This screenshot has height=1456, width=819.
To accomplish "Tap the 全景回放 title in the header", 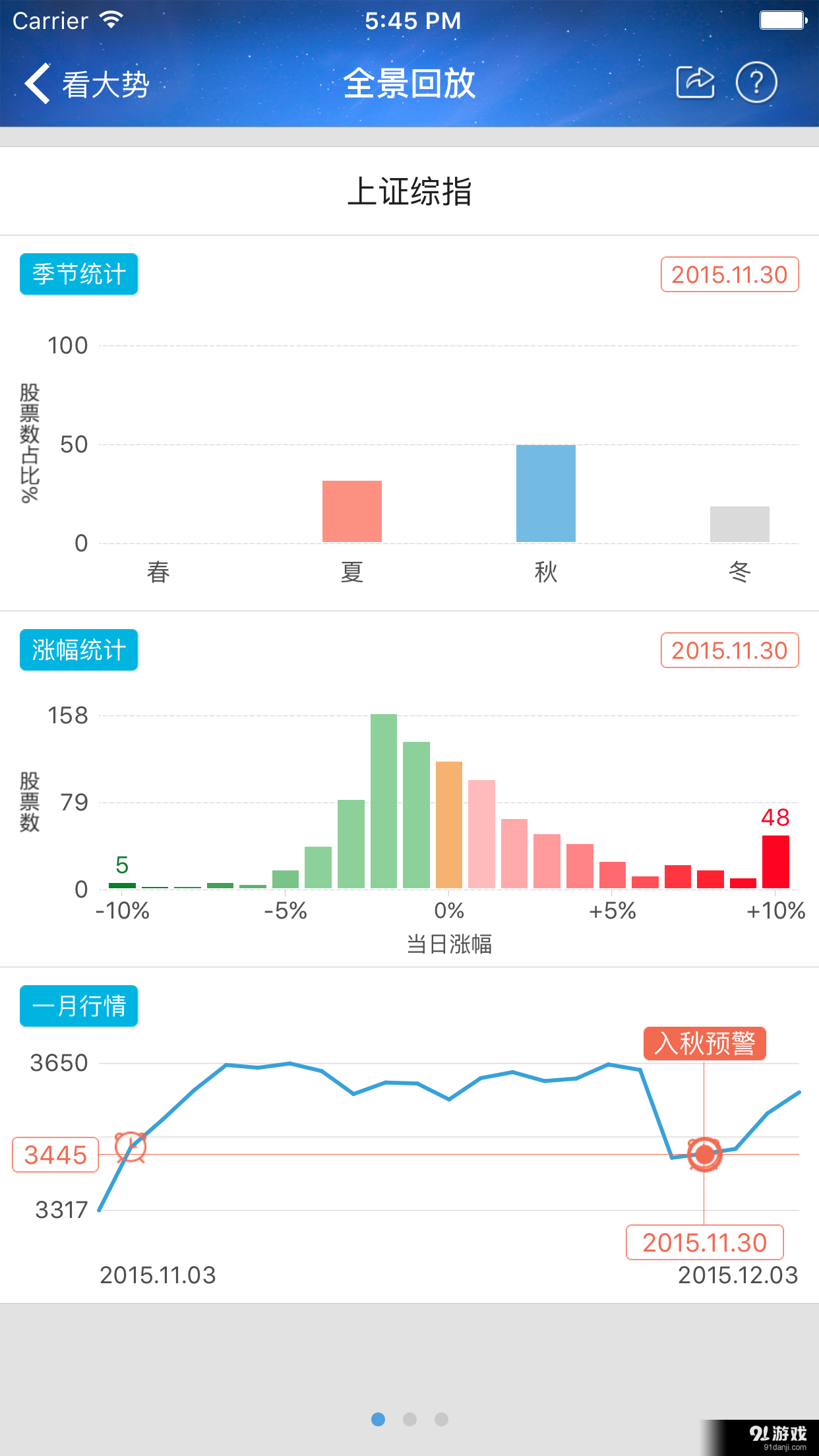I will (x=409, y=84).
